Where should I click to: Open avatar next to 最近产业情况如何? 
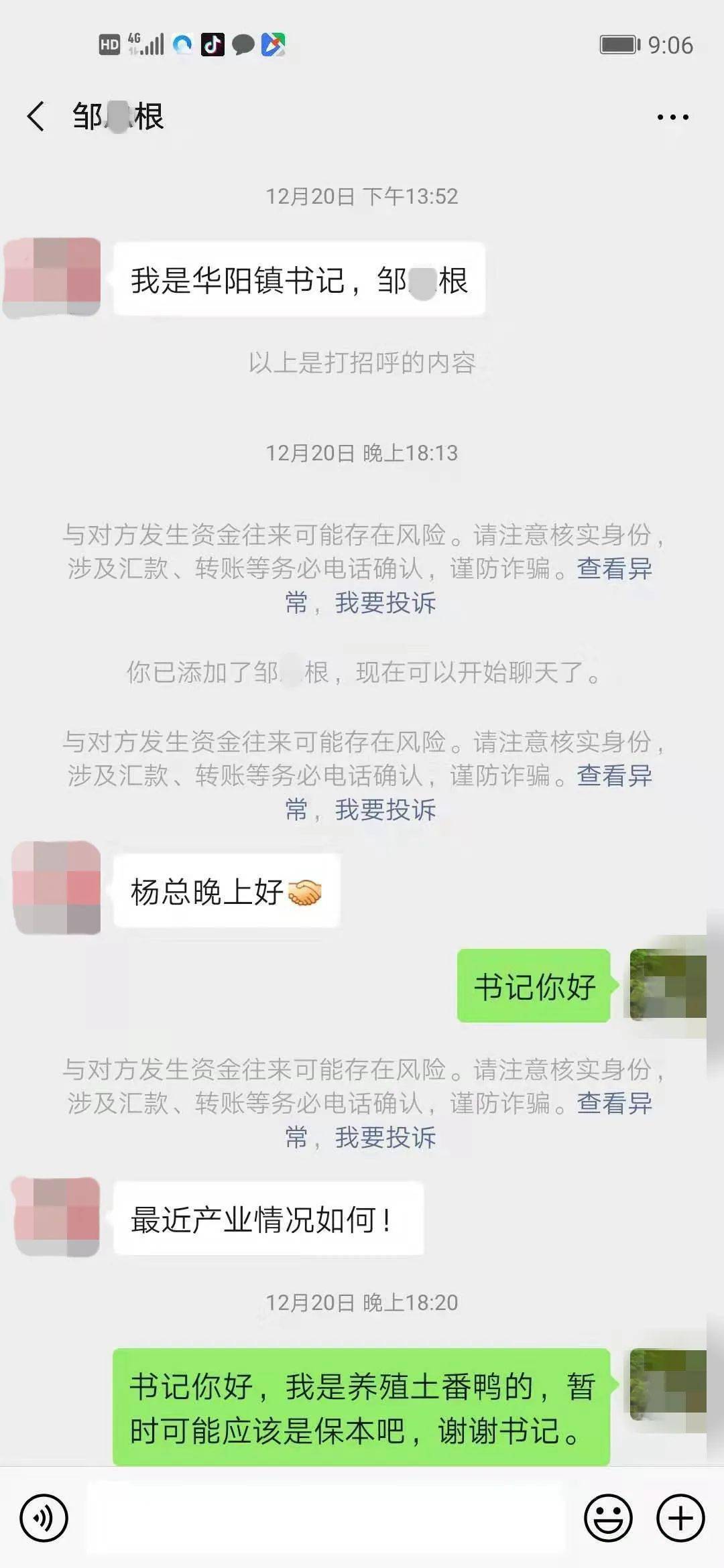[x=57, y=1218]
